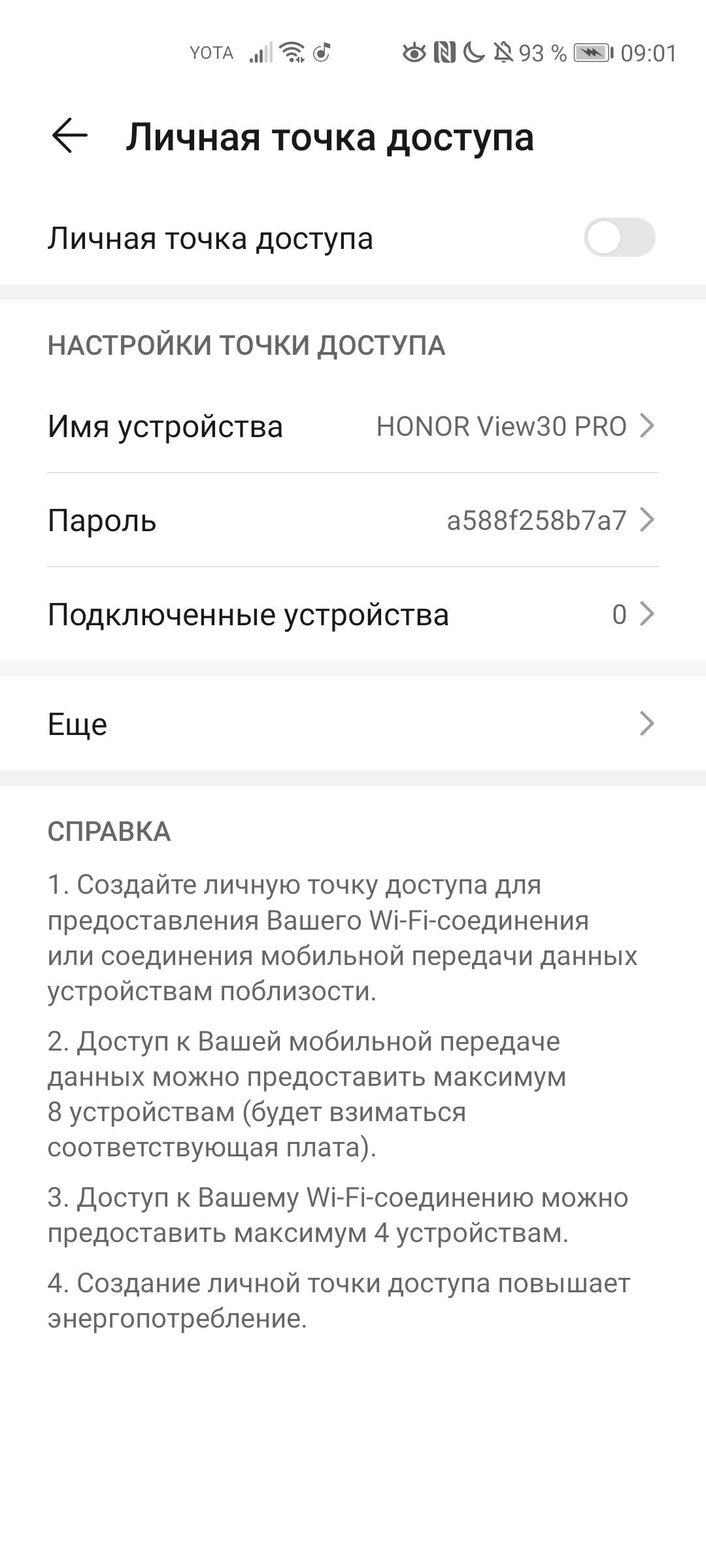Enable the Личная точка доступа switch
The image size is (706, 1568).
click(x=618, y=238)
